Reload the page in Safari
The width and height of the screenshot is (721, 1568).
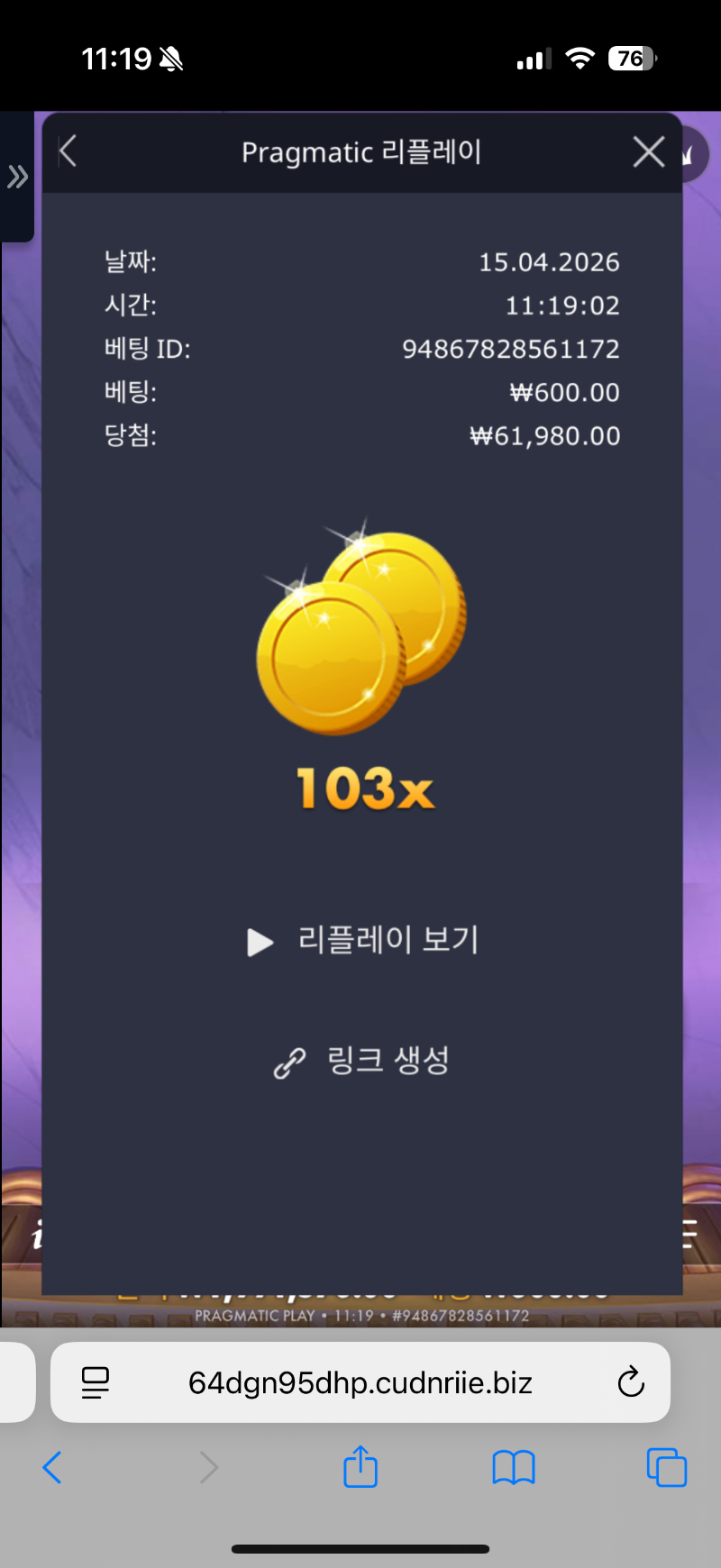click(631, 1382)
